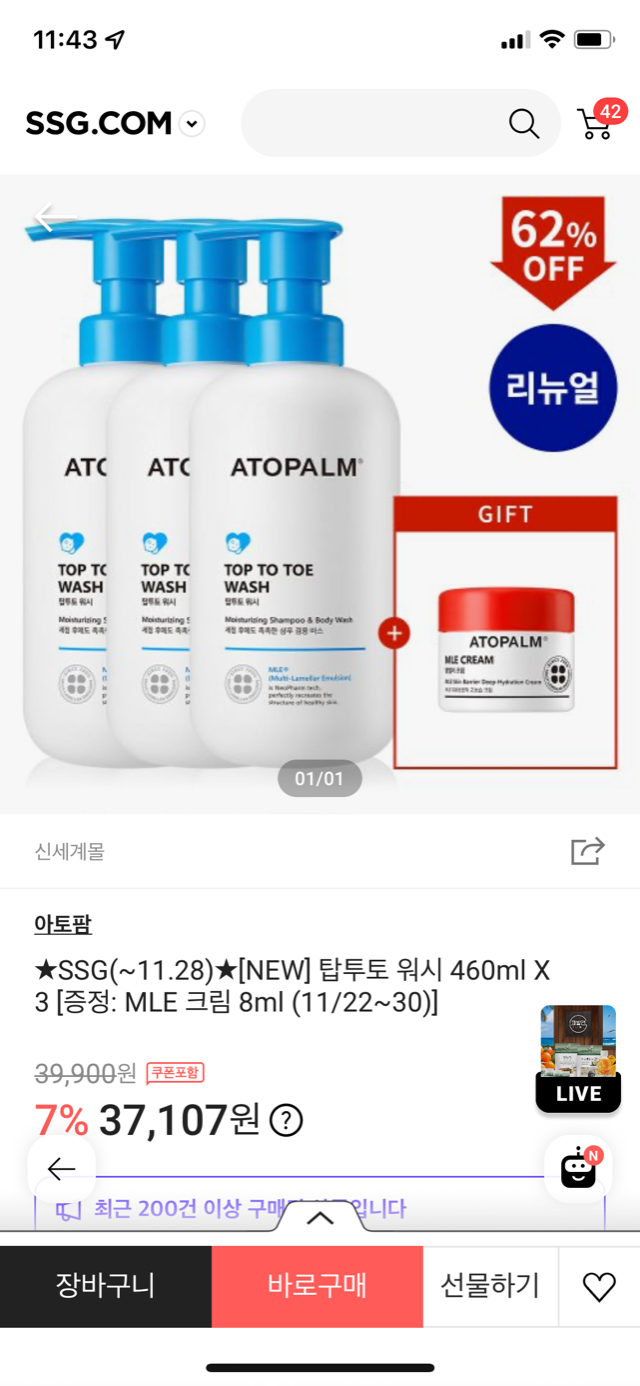Add product to wishlist heart
The width and height of the screenshot is (640, 1386).
599,1287
